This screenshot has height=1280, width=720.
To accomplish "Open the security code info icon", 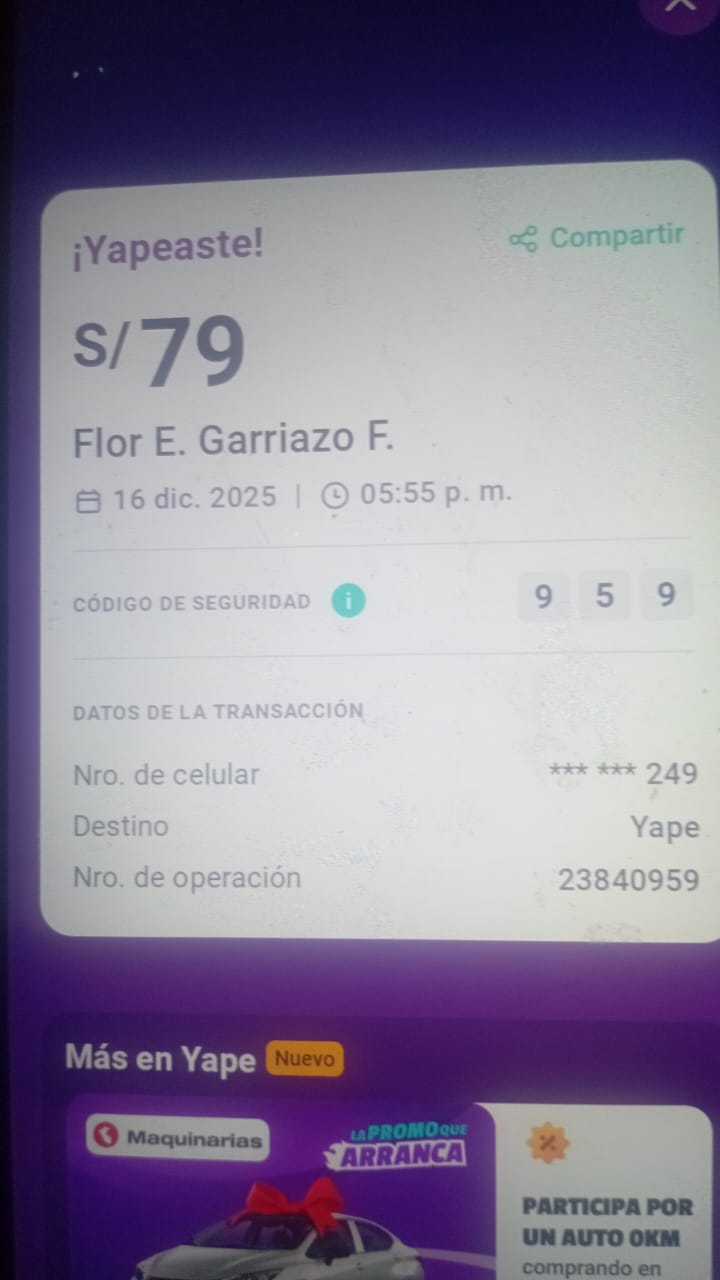I will point(348,602).
